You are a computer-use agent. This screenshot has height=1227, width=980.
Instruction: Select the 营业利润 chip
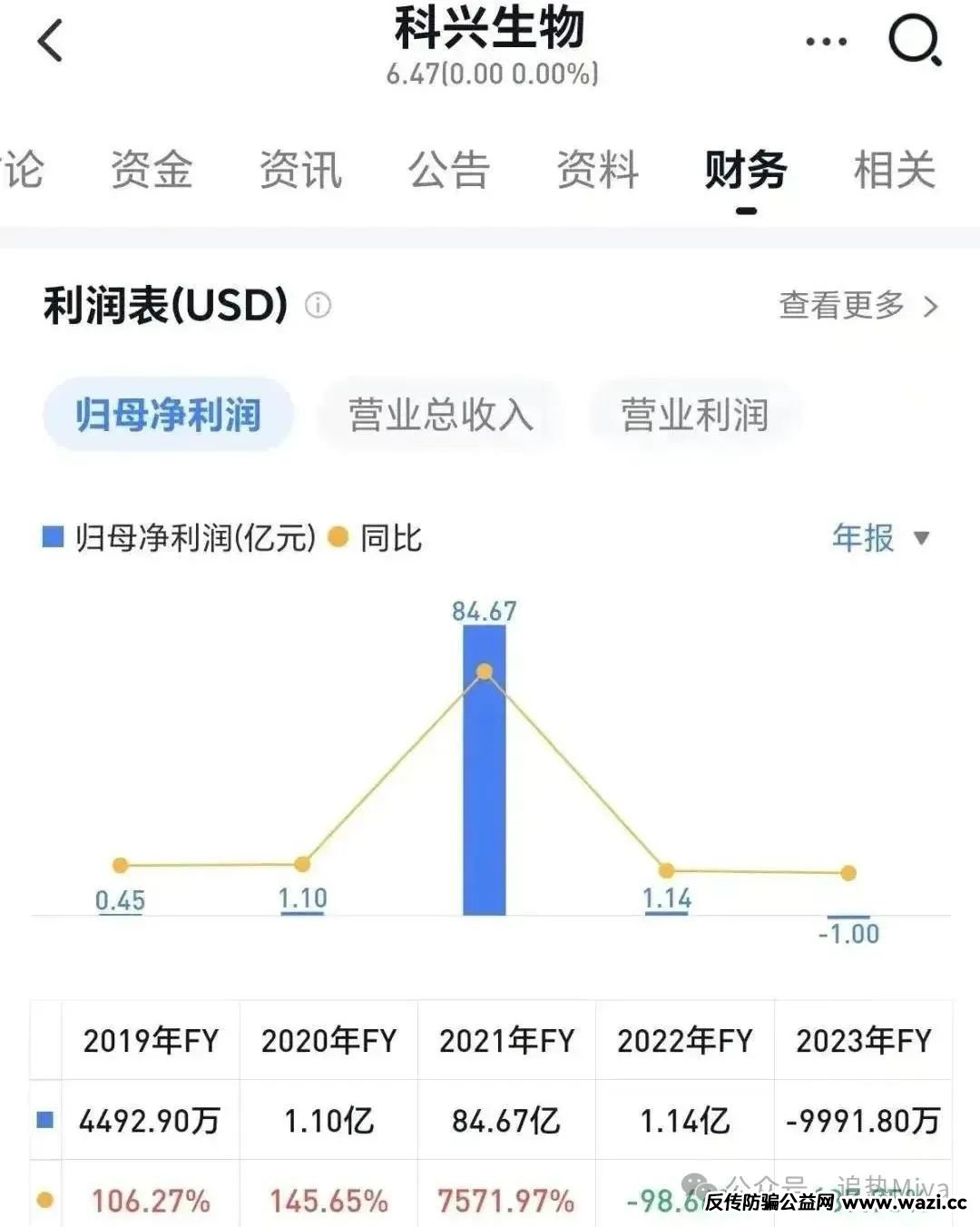point(694,415)
